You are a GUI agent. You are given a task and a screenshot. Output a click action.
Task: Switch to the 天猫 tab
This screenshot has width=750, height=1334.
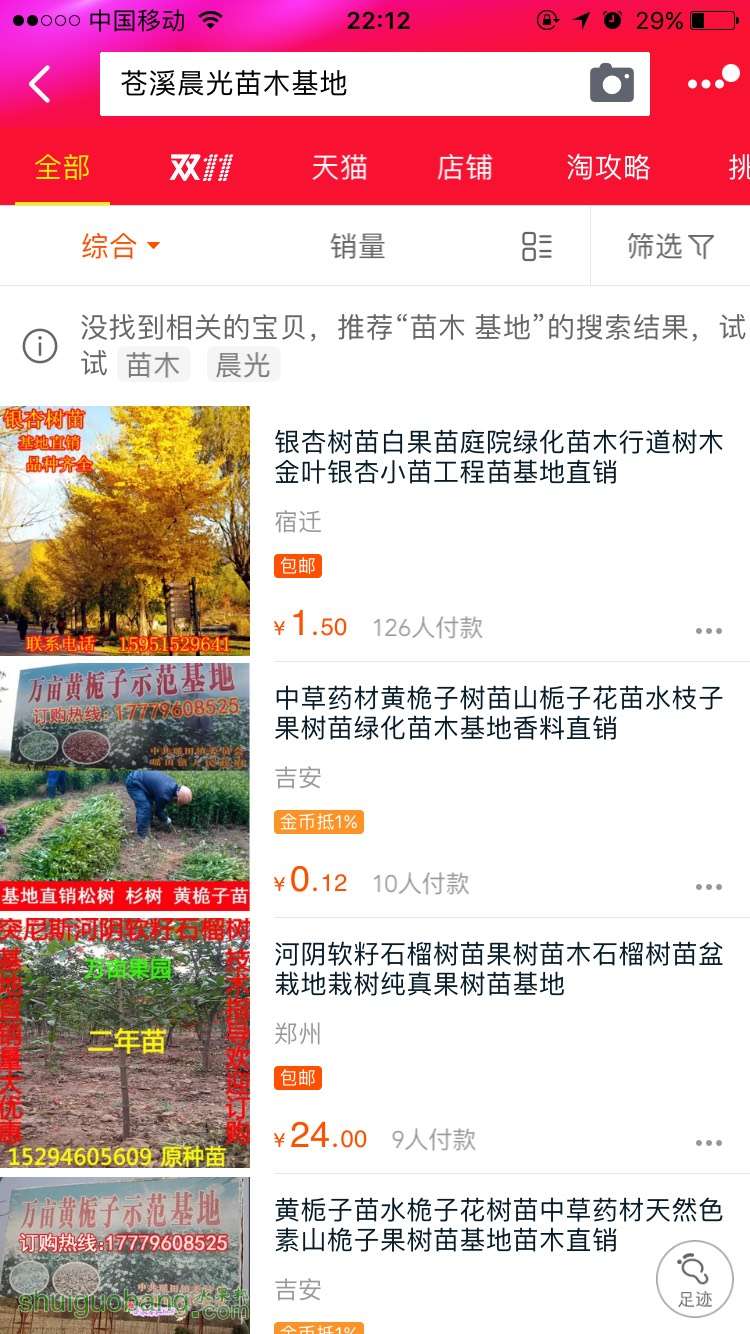[x=339, y=167]
